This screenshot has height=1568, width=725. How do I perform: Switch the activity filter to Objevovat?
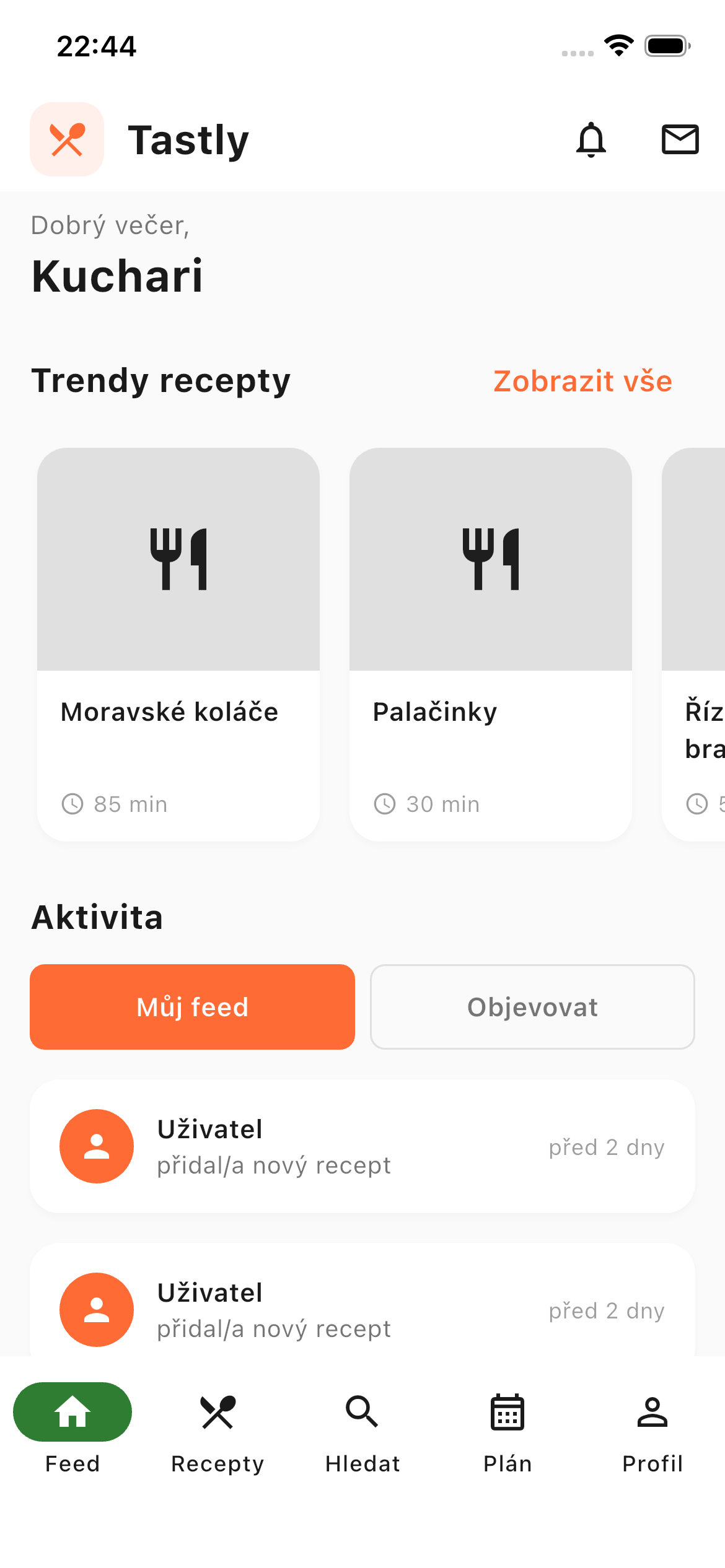click(532, 1007)
